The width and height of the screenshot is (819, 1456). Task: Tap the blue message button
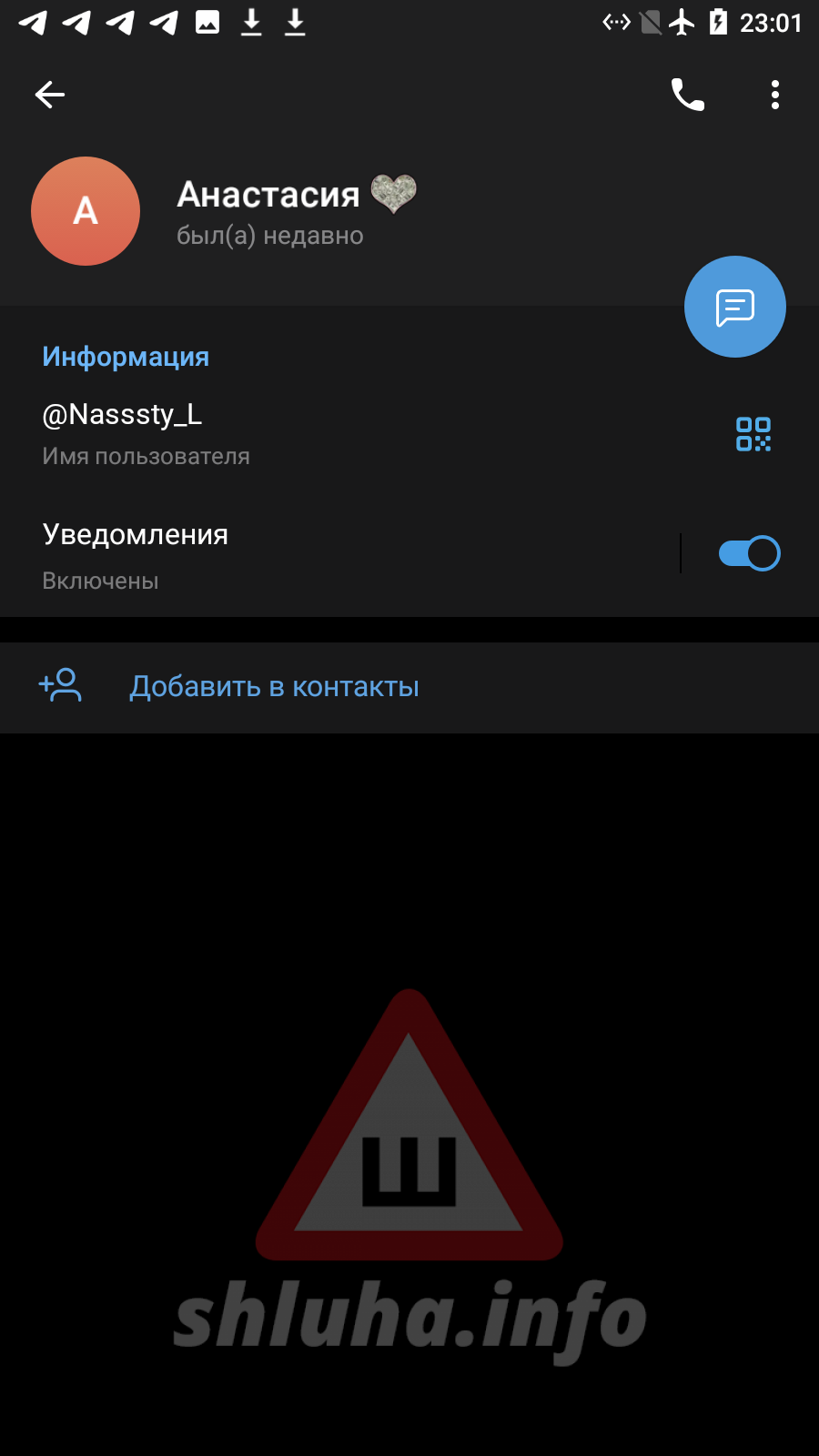tap(735, 307)
